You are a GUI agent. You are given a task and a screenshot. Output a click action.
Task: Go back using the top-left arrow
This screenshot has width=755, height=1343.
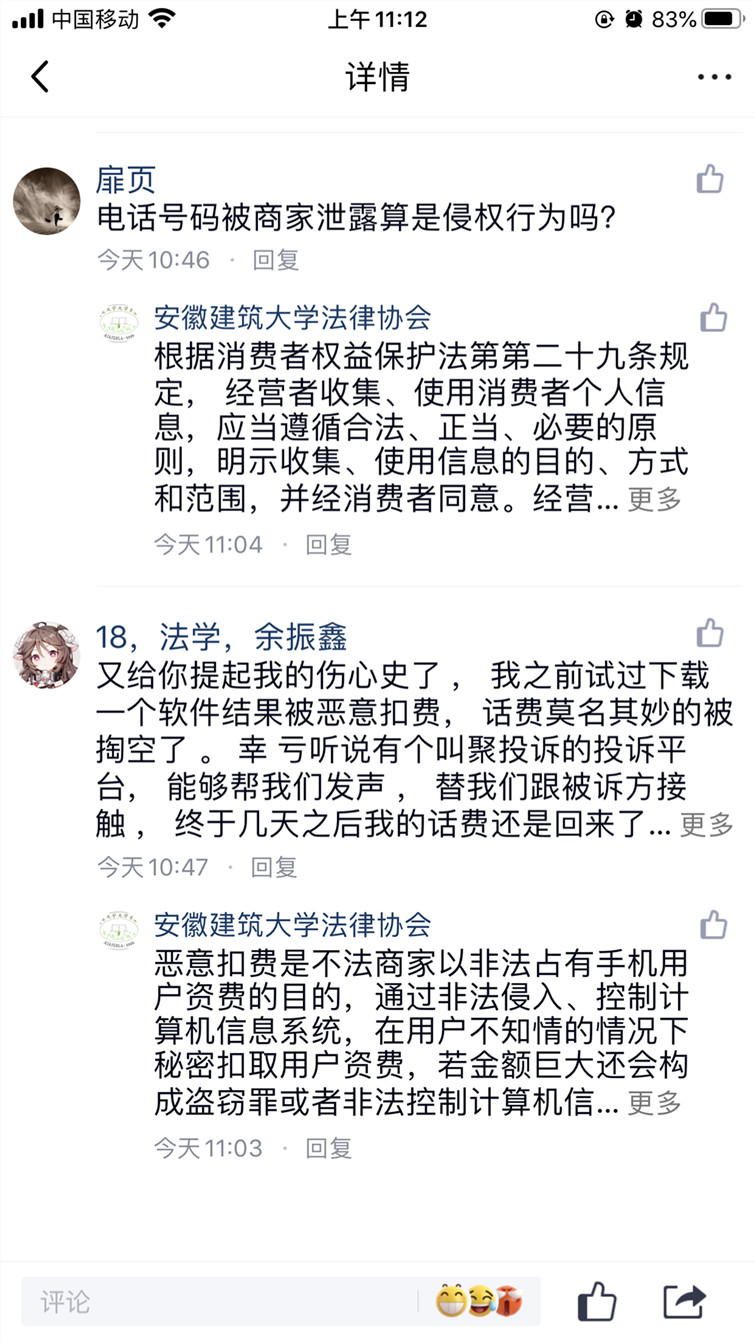click(x=40, y=77)
